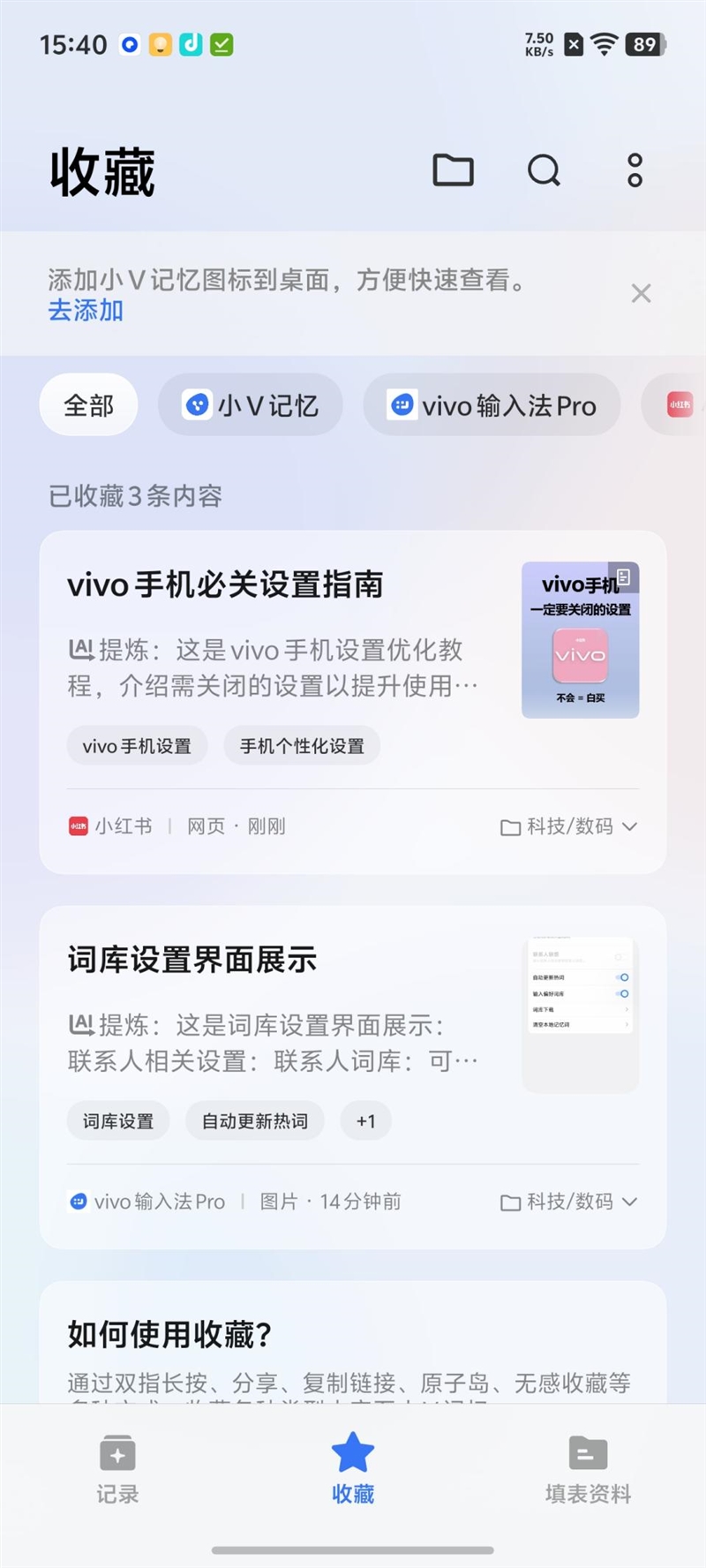Tap the 自动更新热词 tag

(255, 1121)
